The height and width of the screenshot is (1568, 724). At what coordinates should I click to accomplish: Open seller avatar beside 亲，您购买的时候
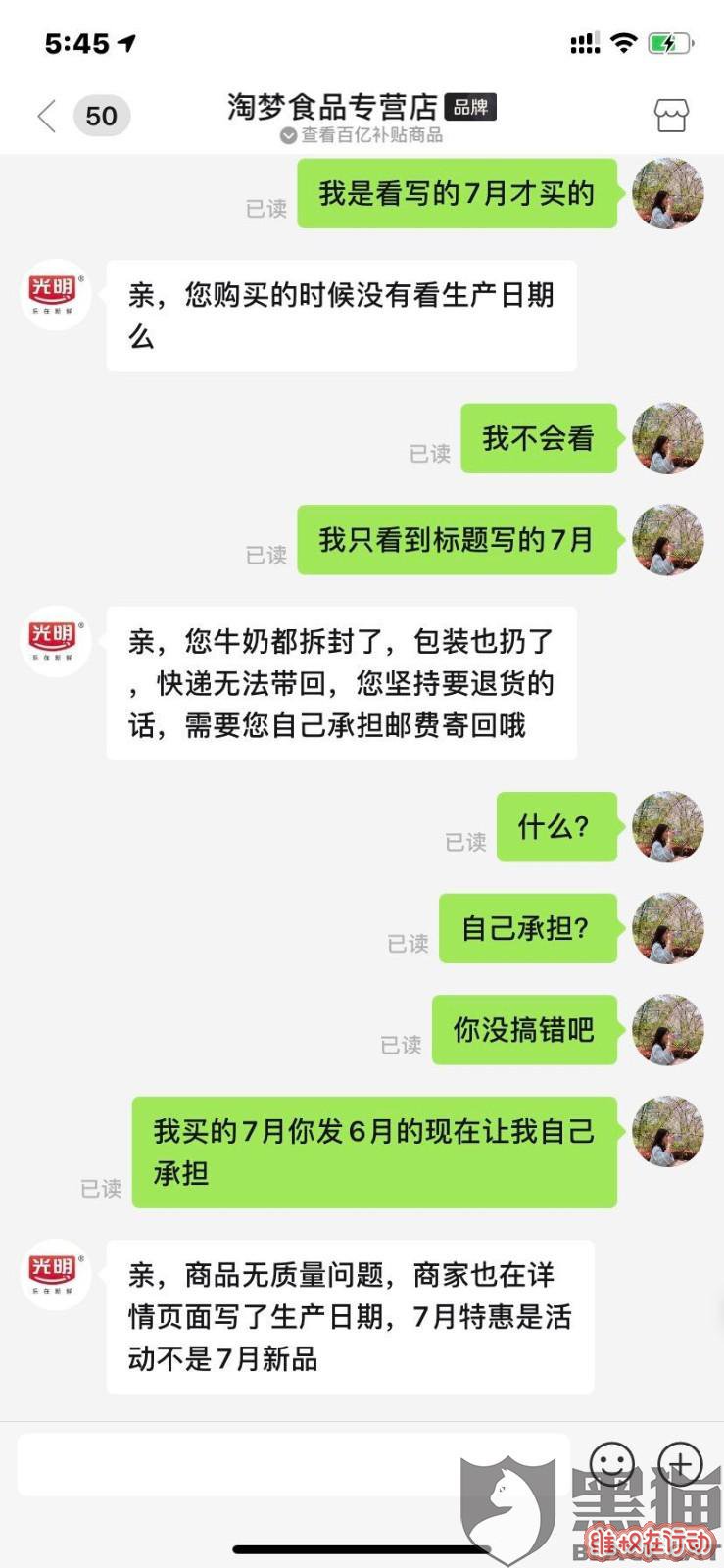[x=54, y=293]
